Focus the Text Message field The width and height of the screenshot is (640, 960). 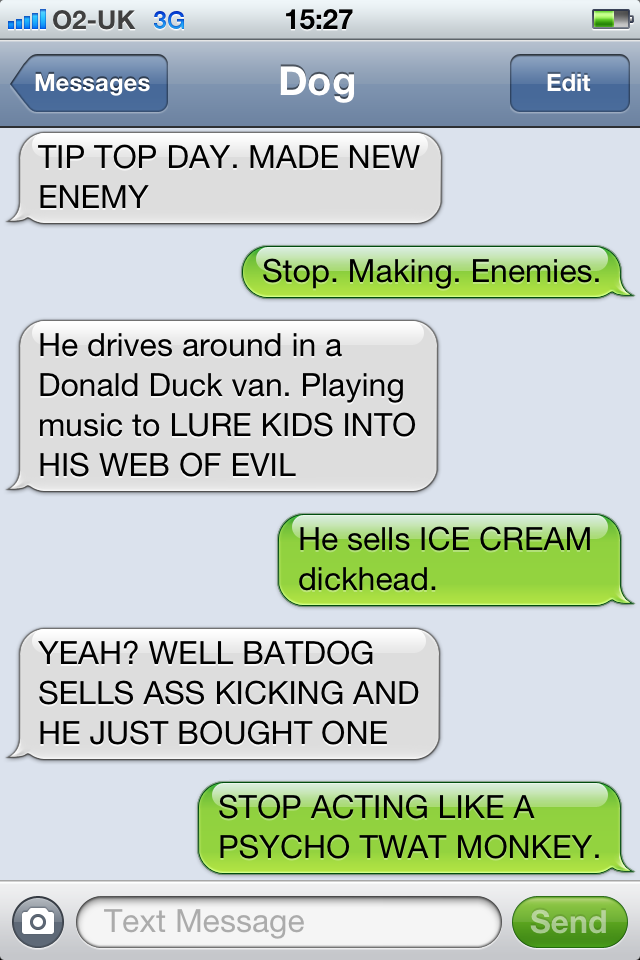[288, 921]
